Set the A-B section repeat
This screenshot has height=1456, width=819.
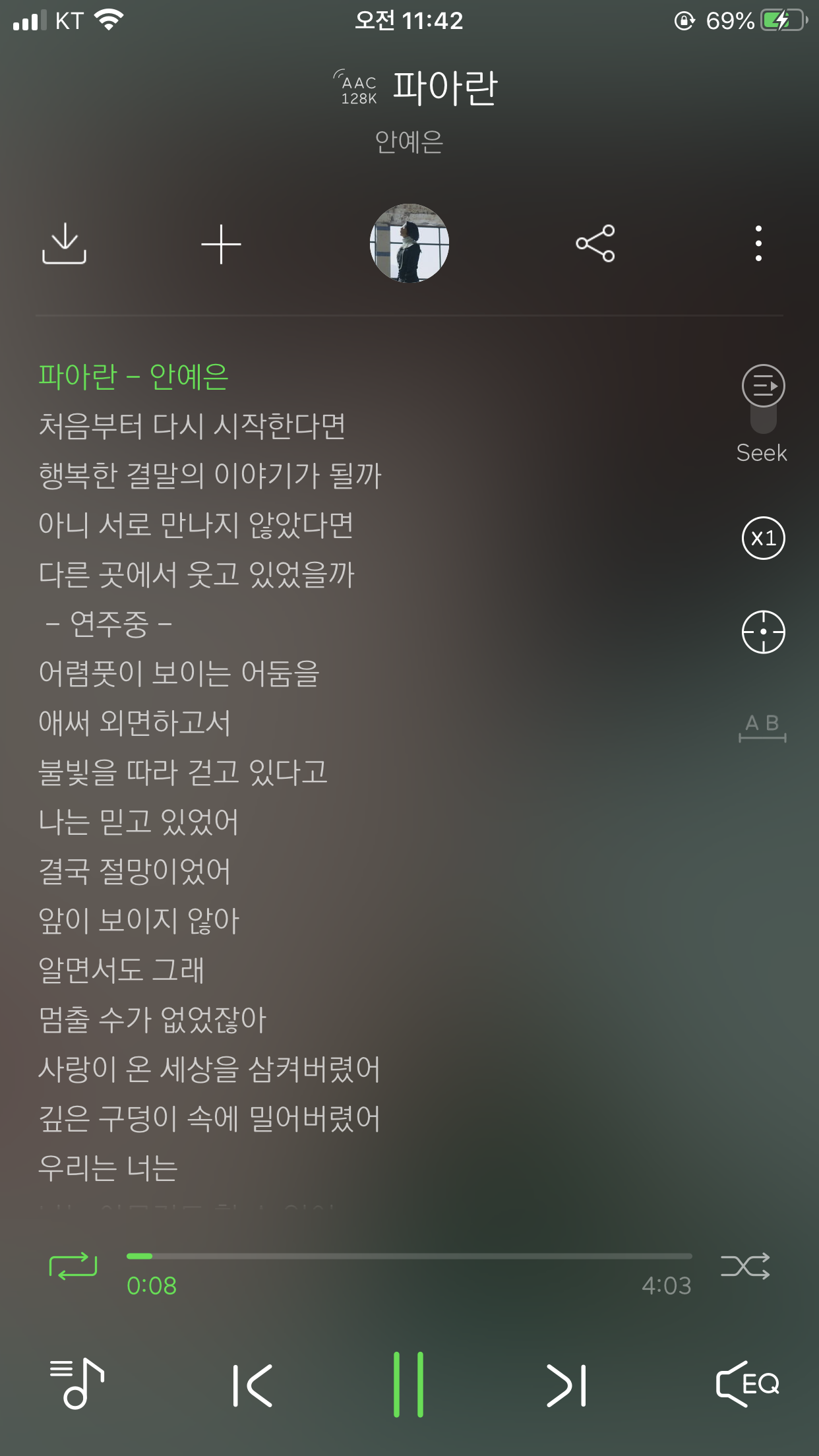(762, 728)
